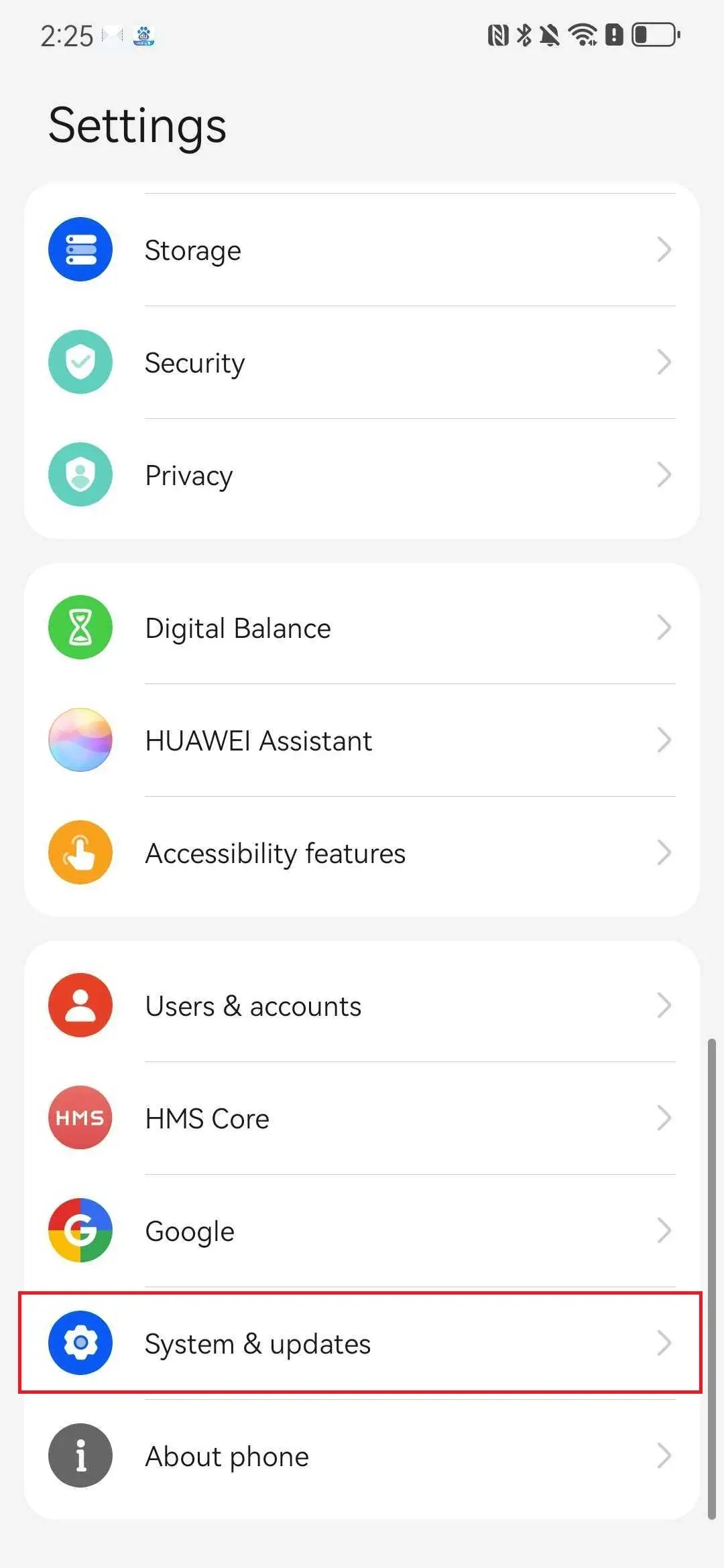This screenshot has width=724, height=1568.
Task: Open the Privacy settings entry
Action: pos(362,474)
